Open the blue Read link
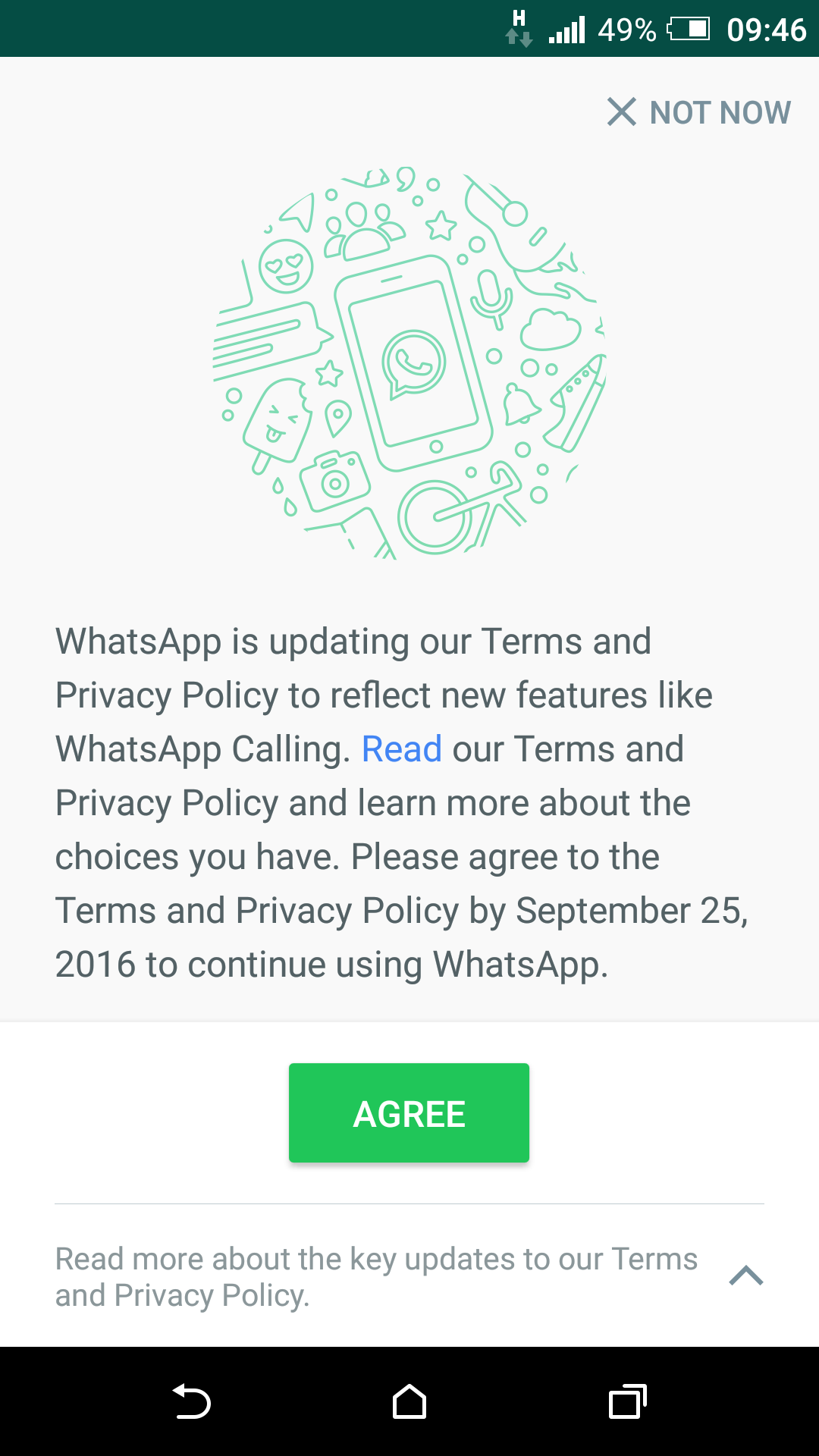This screenshot has height=1456, width=819. (401, 749)
